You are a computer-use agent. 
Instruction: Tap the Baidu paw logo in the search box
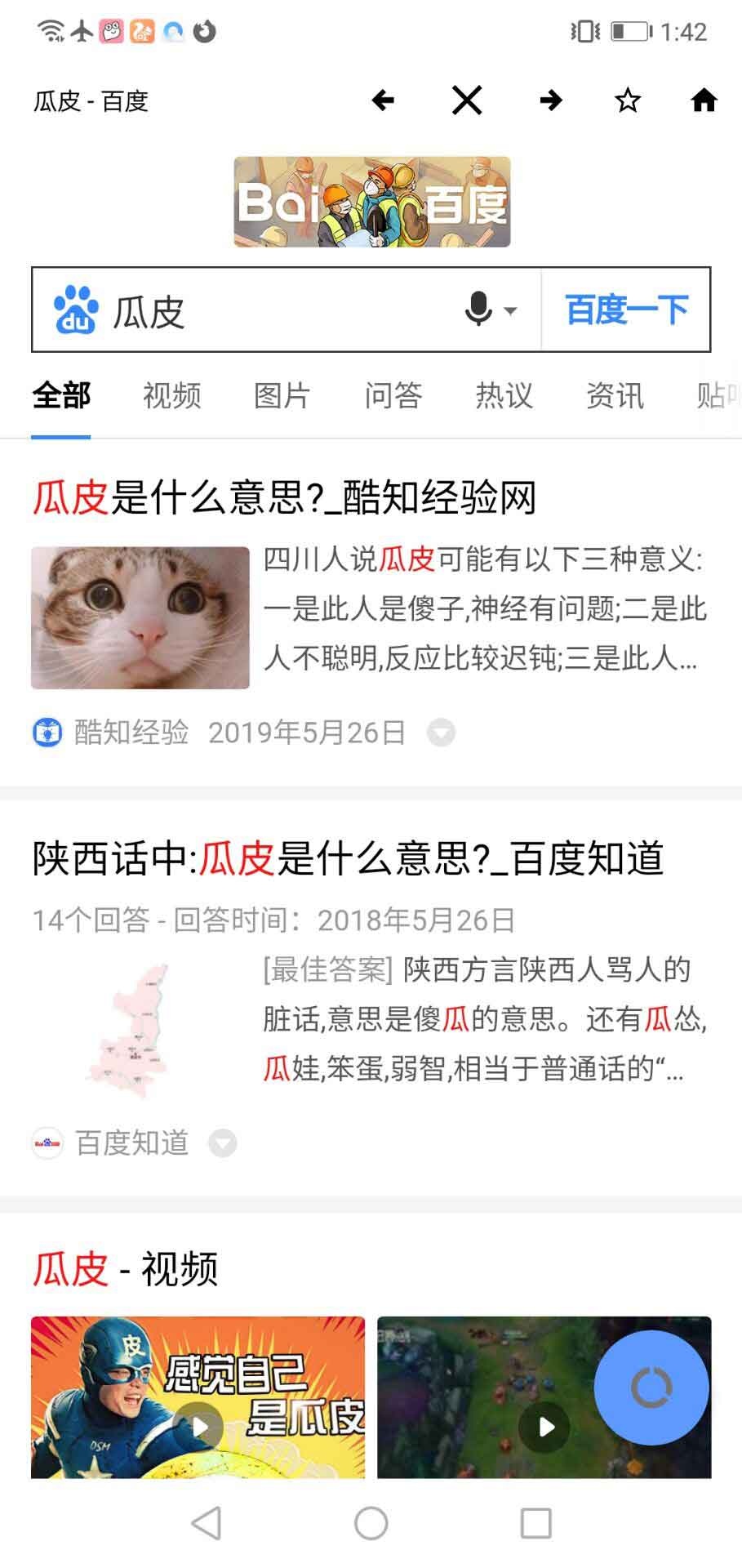[75, 310]
